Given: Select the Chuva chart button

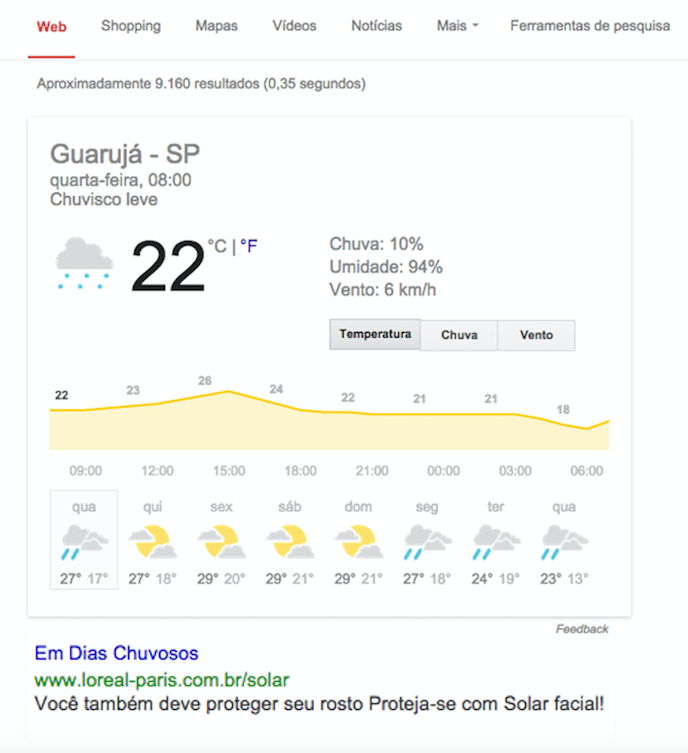Looking at the screenshot, I should (459, 335).
